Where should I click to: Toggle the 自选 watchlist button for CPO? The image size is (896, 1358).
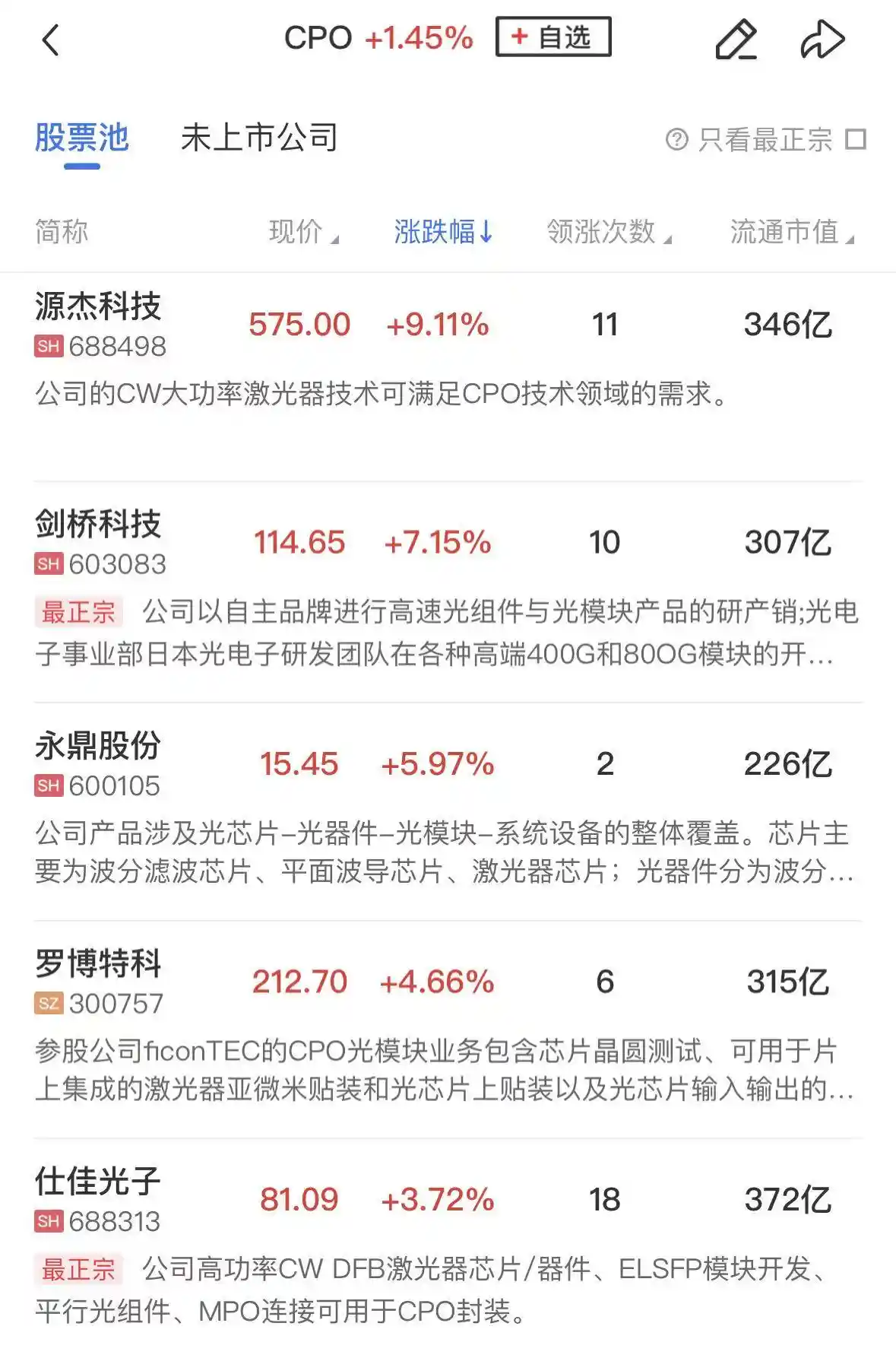pyautogui.click(x=554, y=36)
